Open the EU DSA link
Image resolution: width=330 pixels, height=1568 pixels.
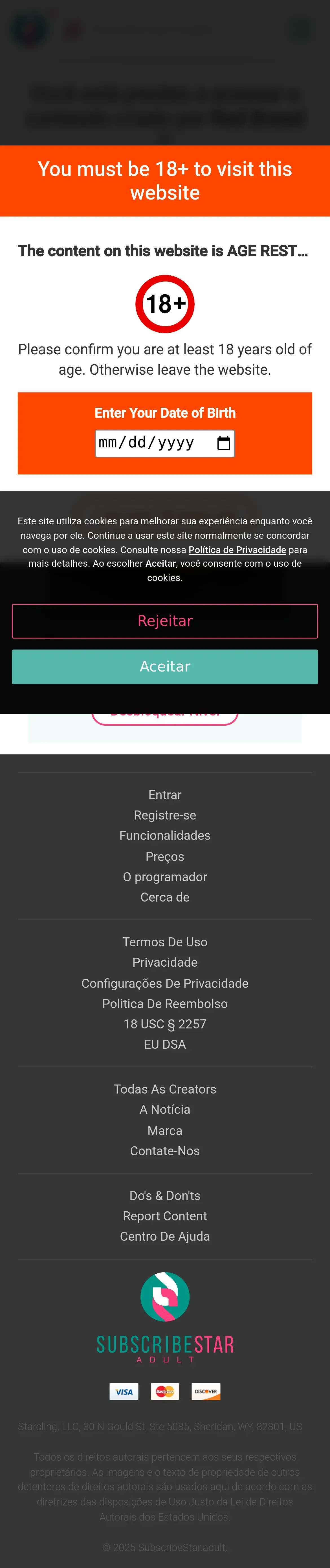(x=165, y=1044)
